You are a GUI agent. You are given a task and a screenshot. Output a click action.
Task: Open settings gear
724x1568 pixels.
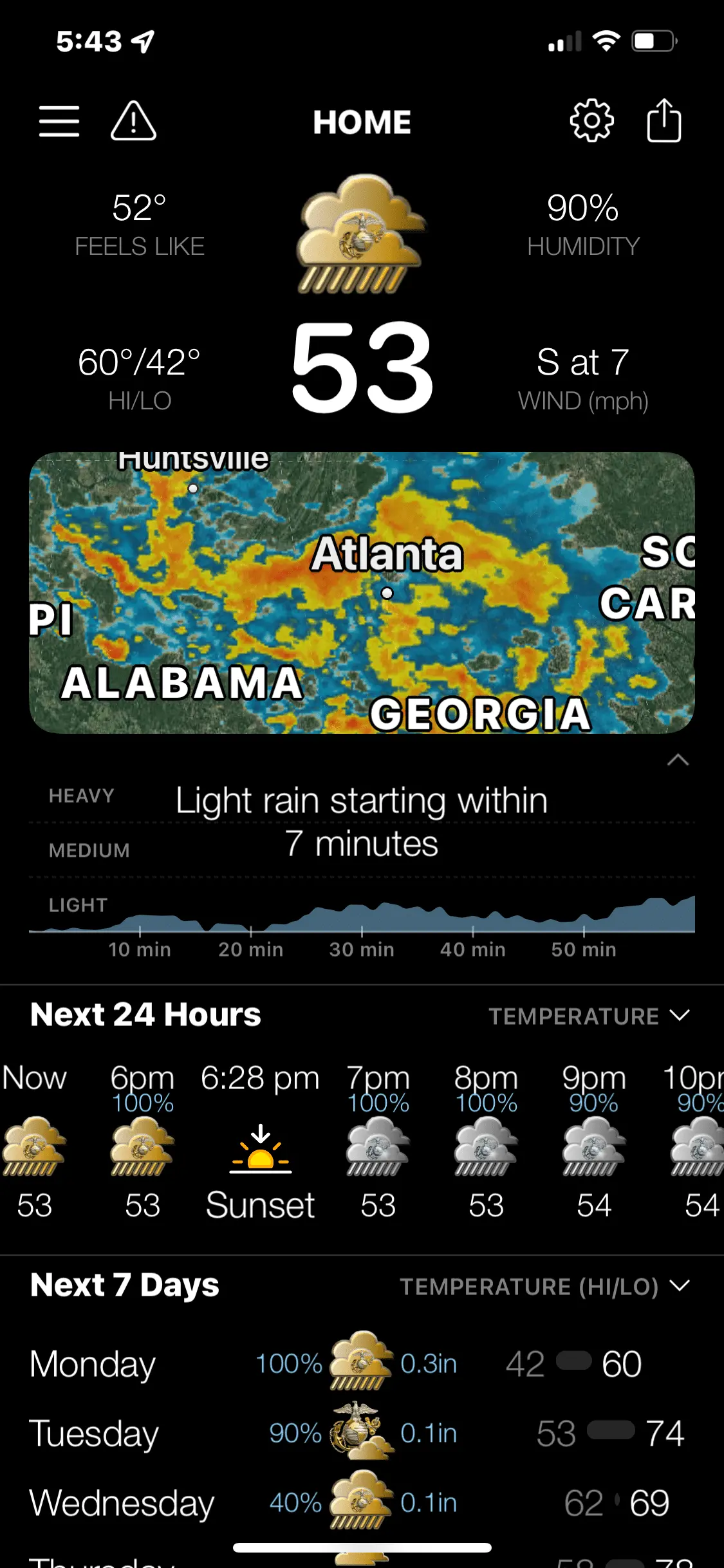[x=591, y=121]
